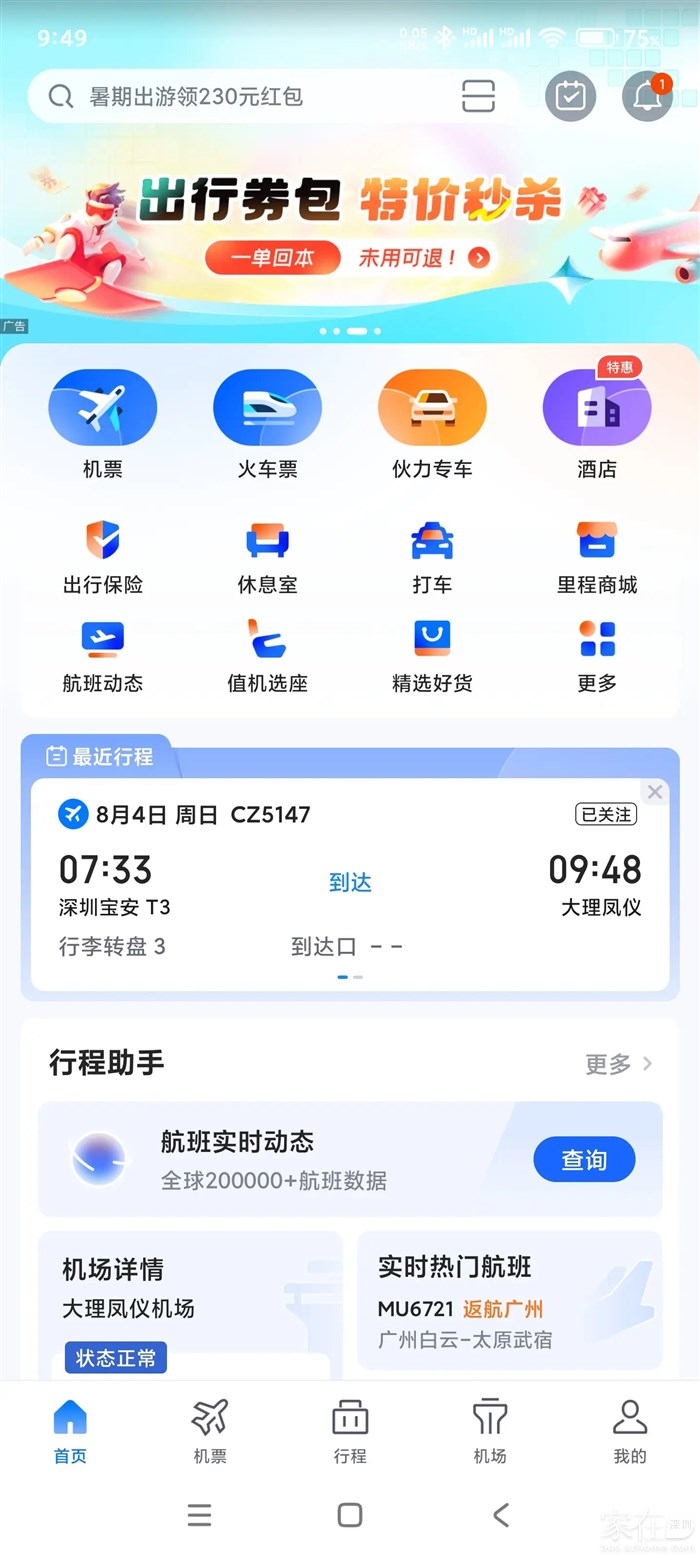The height and width of the screenshot is (1555, 700).
Task: Open the notifications bell
Action: [x=646, y=97]
